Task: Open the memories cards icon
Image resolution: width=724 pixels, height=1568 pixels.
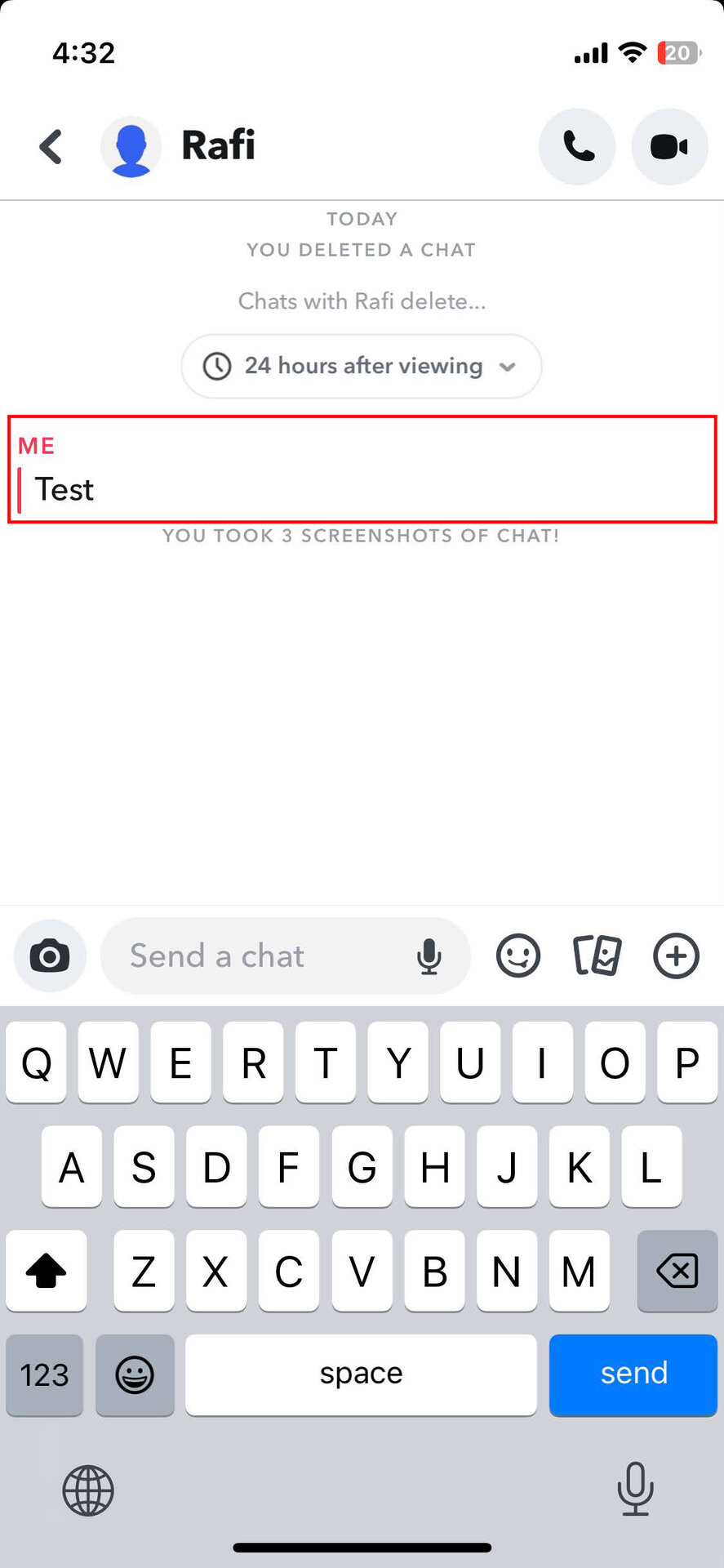Action: tap(597, 955)
